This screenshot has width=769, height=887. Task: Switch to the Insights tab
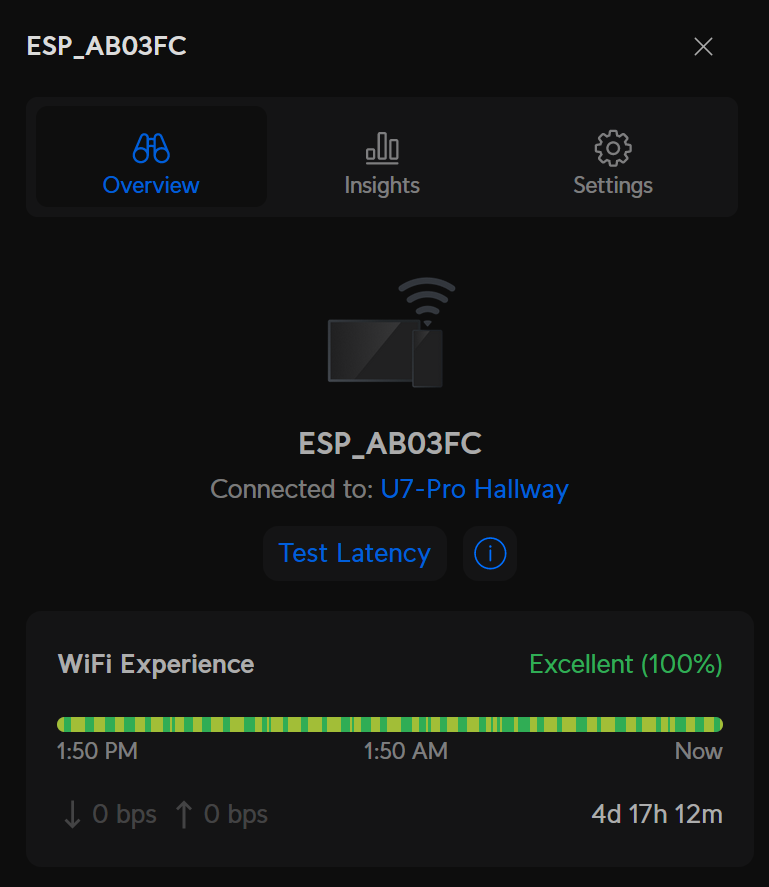click(382, 165)
